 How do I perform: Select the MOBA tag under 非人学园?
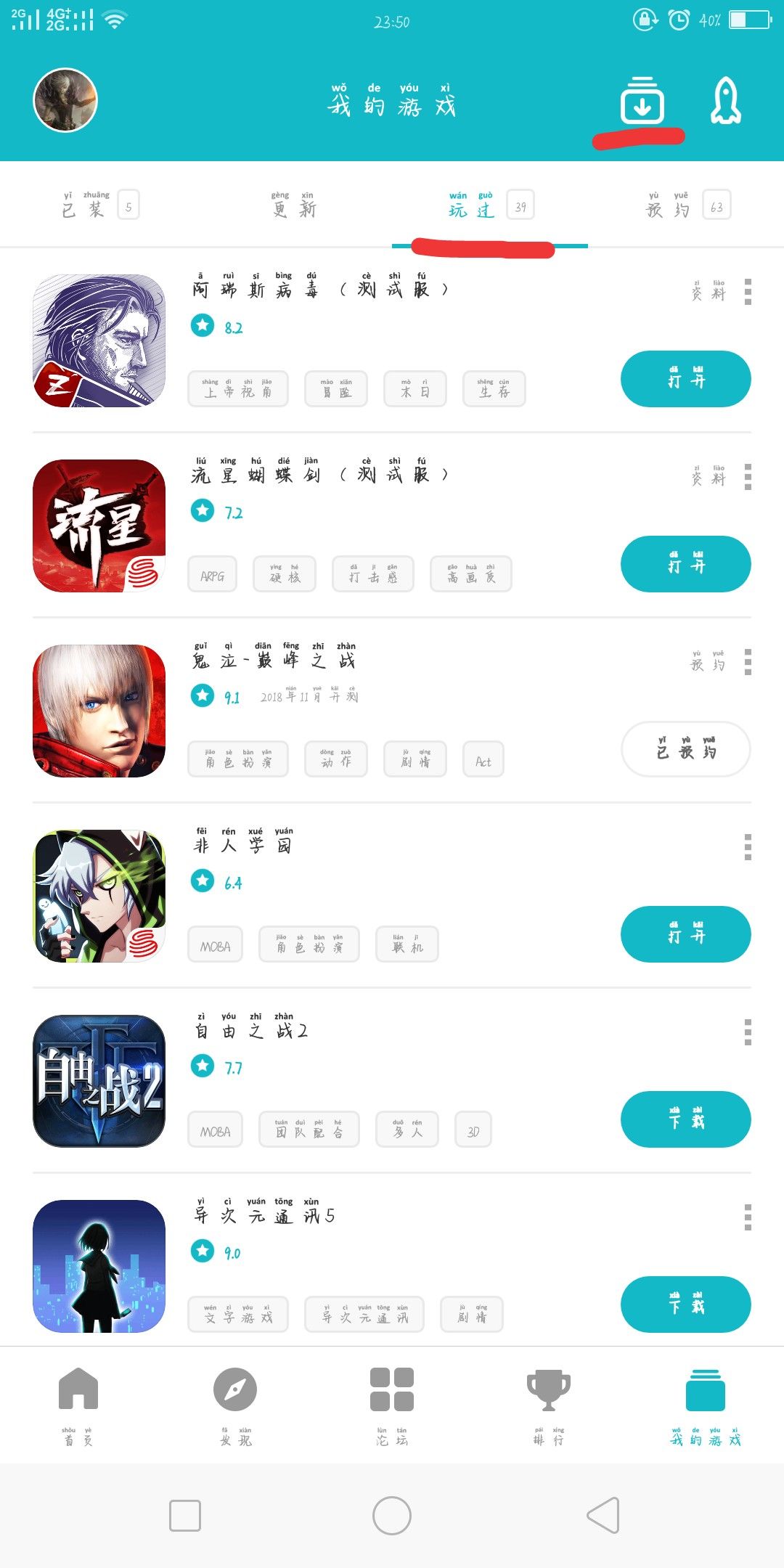tap(215, 944)
